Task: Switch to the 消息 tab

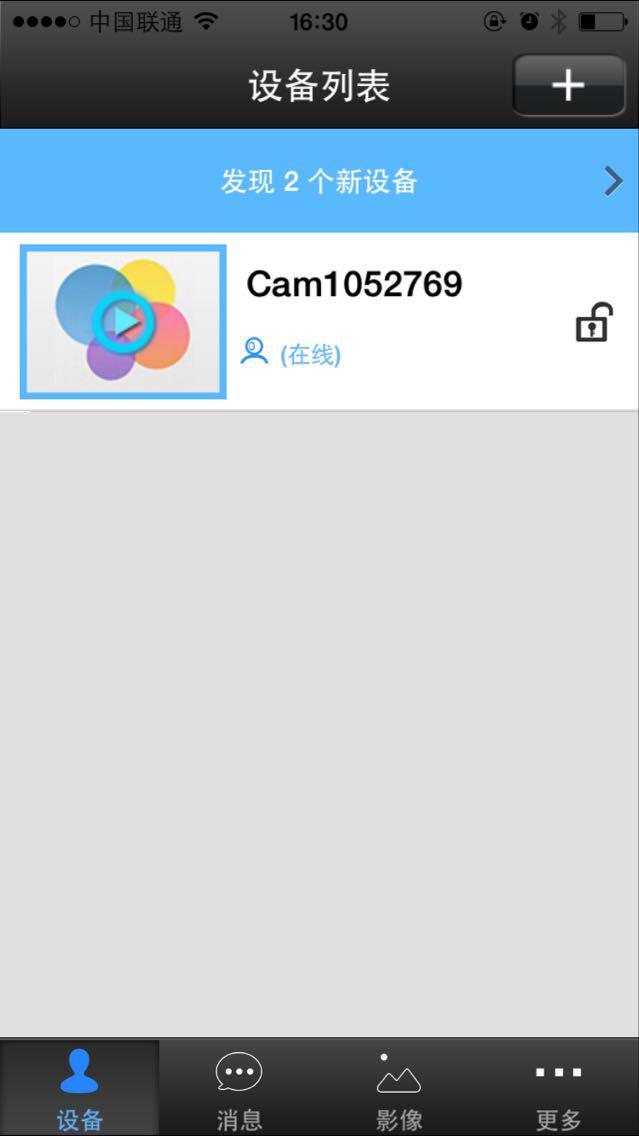Action: pyautogui.click(x=239, y=1088)
